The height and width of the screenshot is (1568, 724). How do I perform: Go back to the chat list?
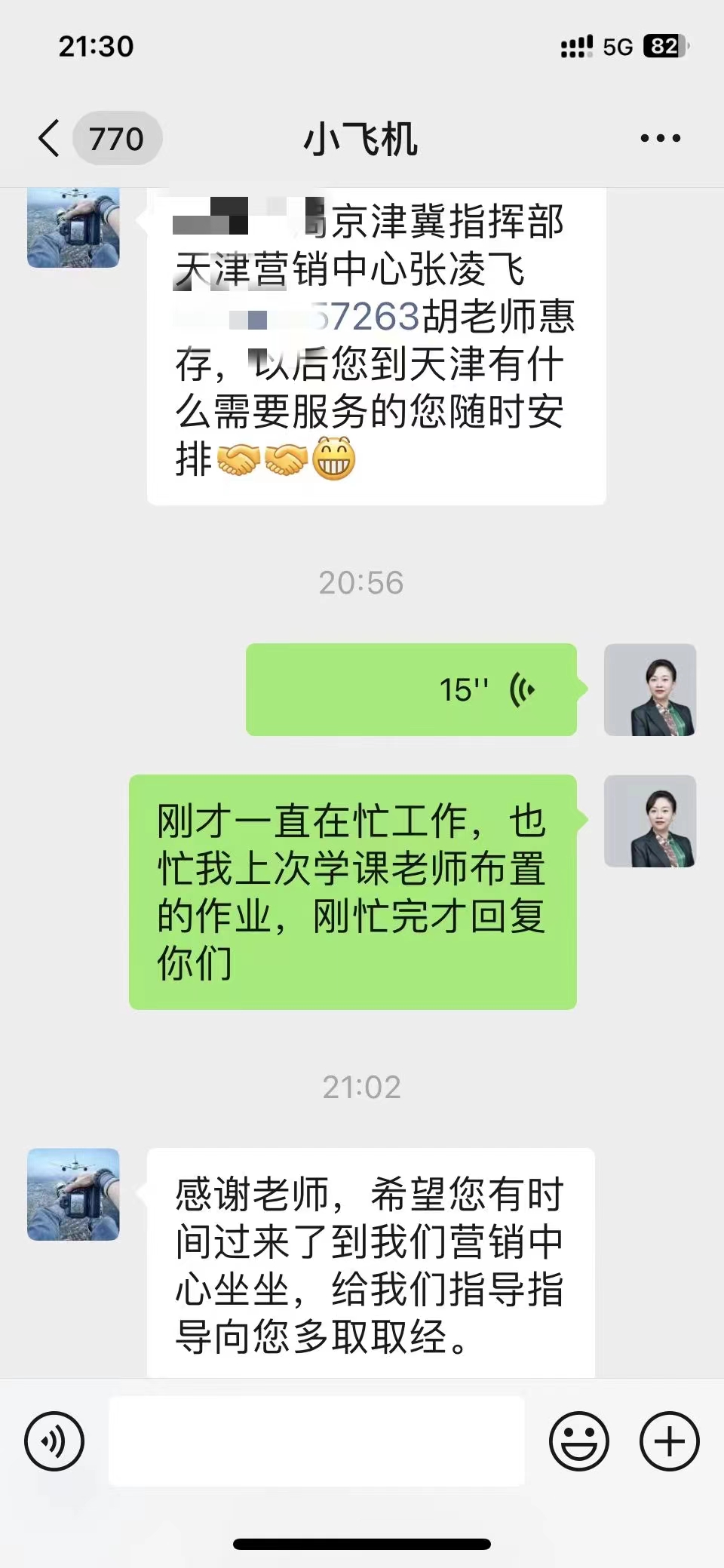point(50,138)
